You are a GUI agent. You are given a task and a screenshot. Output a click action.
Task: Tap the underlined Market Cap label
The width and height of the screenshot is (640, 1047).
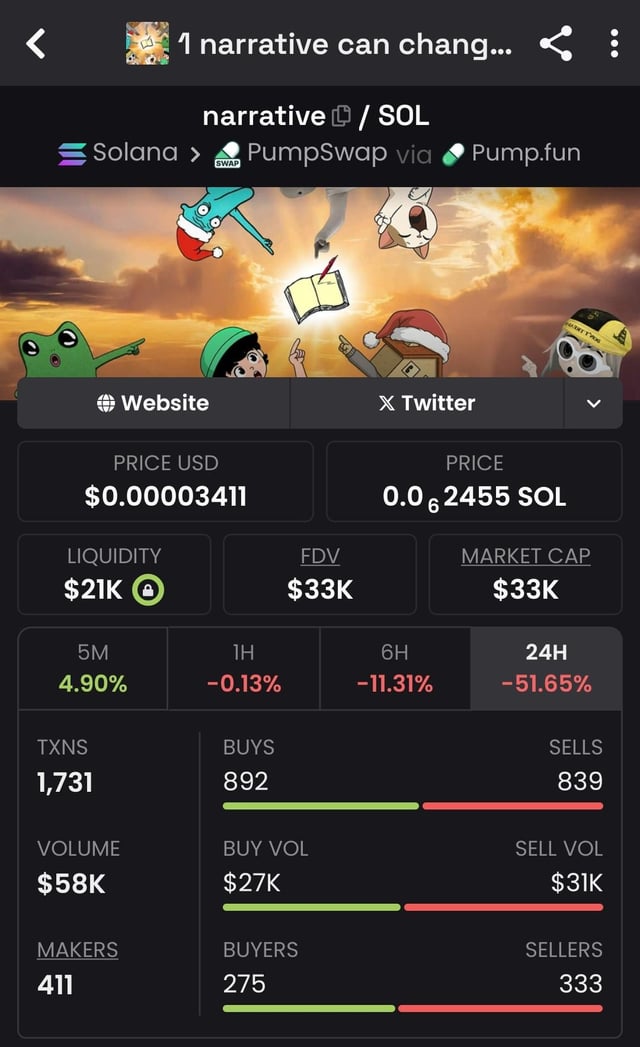click(x=526, y=556)
